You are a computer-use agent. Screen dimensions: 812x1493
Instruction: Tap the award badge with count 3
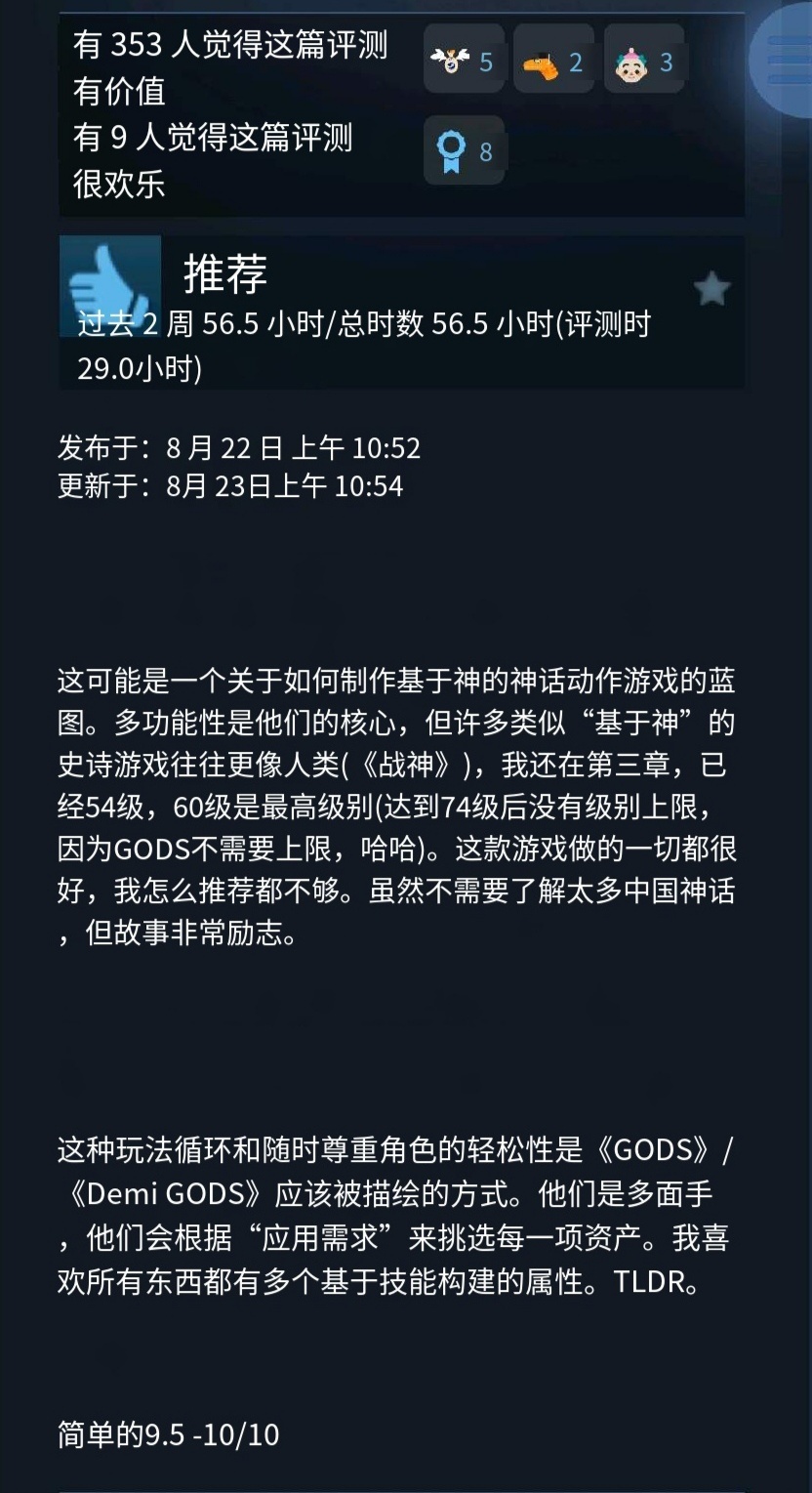pyautogui.click(x=644, y=62)
